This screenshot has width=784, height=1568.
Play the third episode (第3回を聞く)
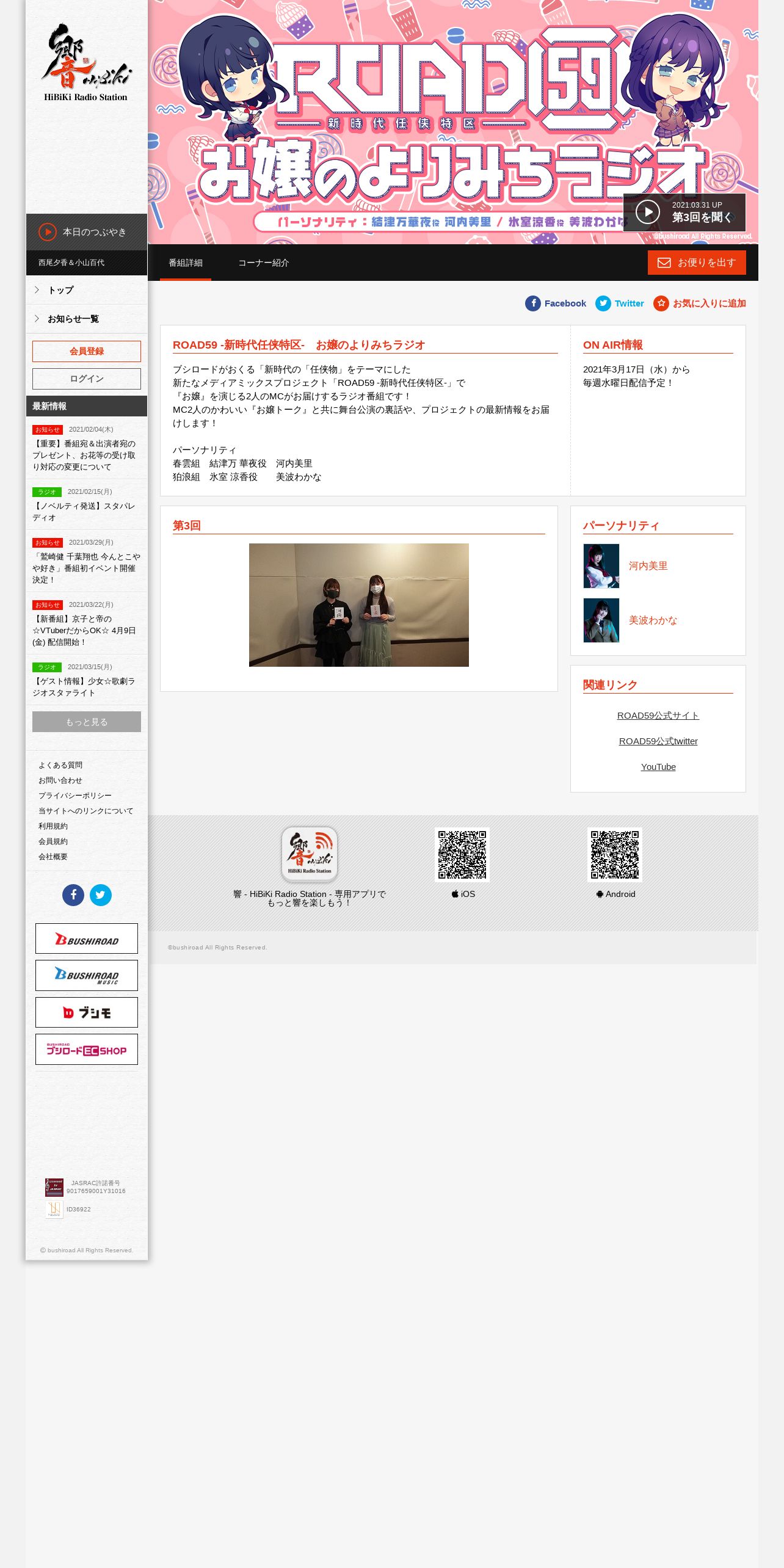[684, 212]
